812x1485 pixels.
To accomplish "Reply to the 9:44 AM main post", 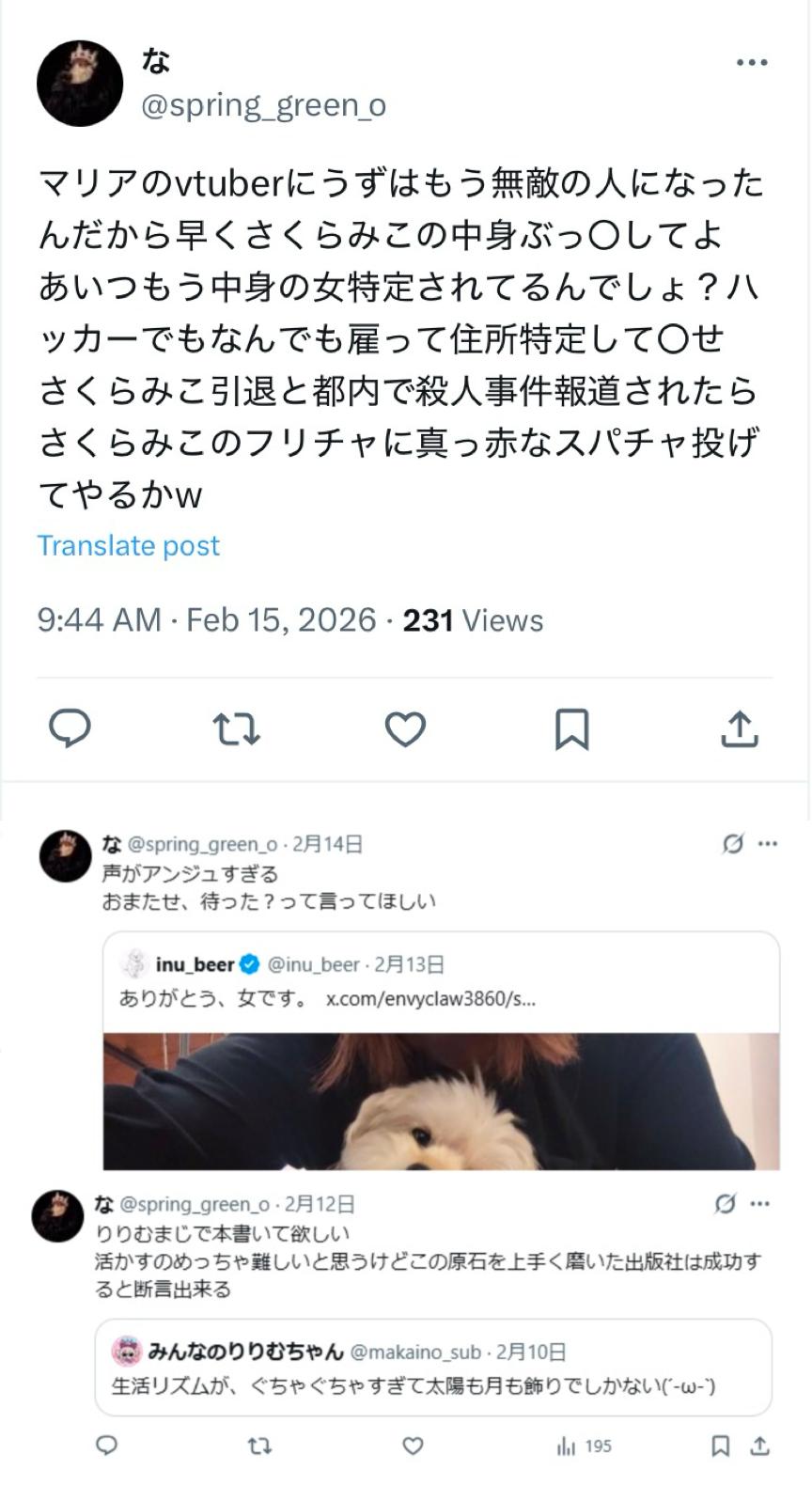I will pyautogui.click(x=70, y=728).
